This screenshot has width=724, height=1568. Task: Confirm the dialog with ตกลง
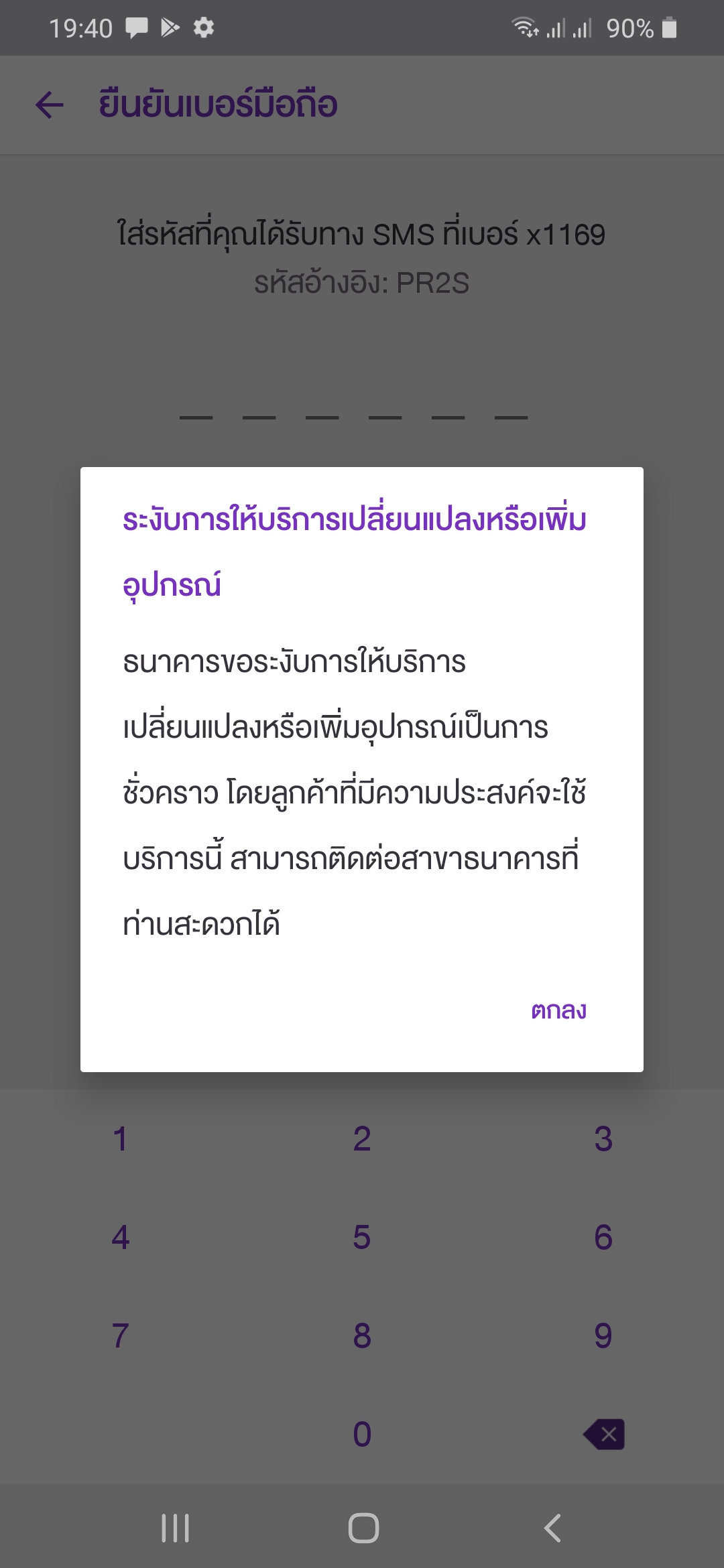[558, 1010]
